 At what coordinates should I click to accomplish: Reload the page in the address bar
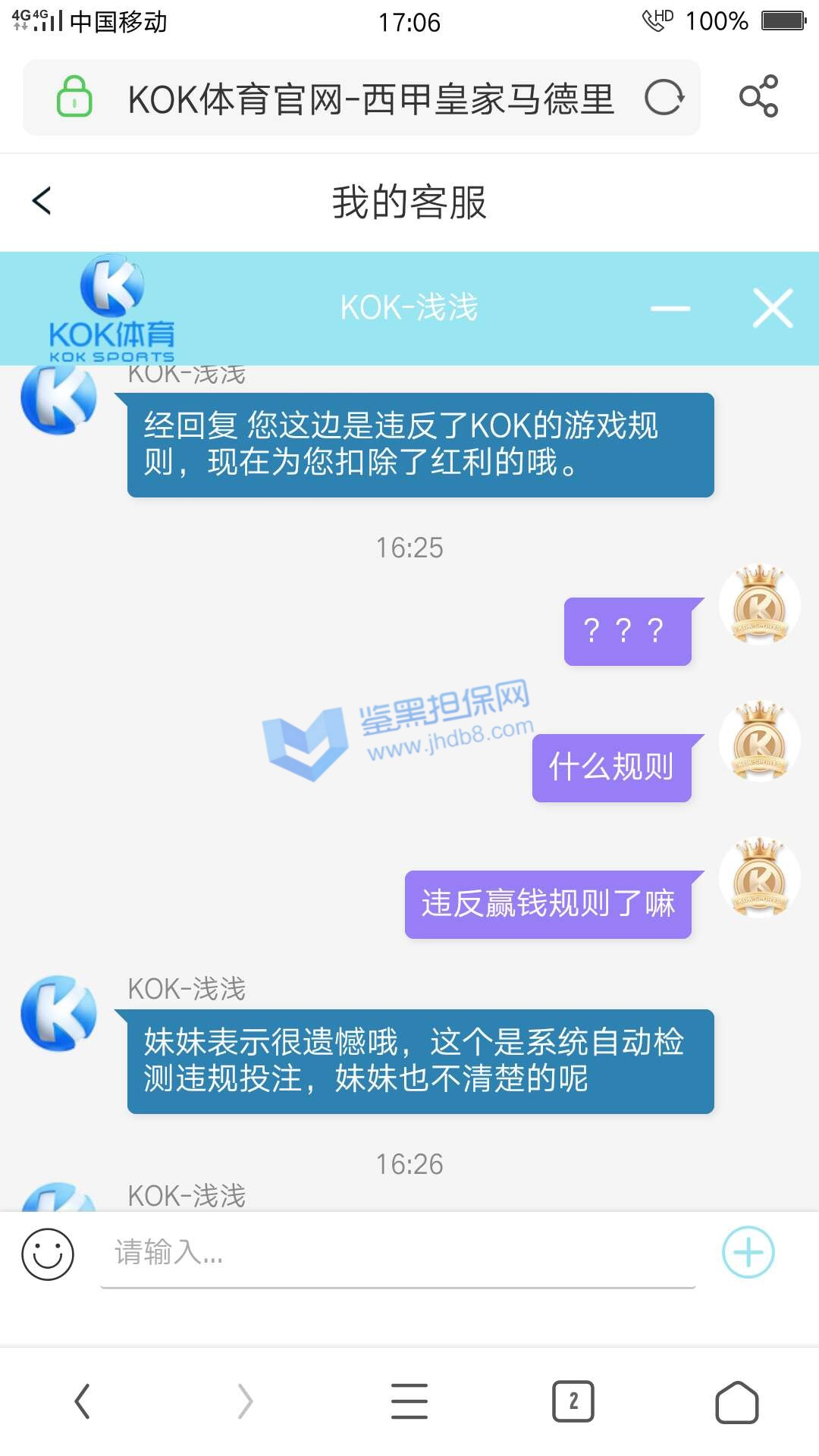coord(664,98)
